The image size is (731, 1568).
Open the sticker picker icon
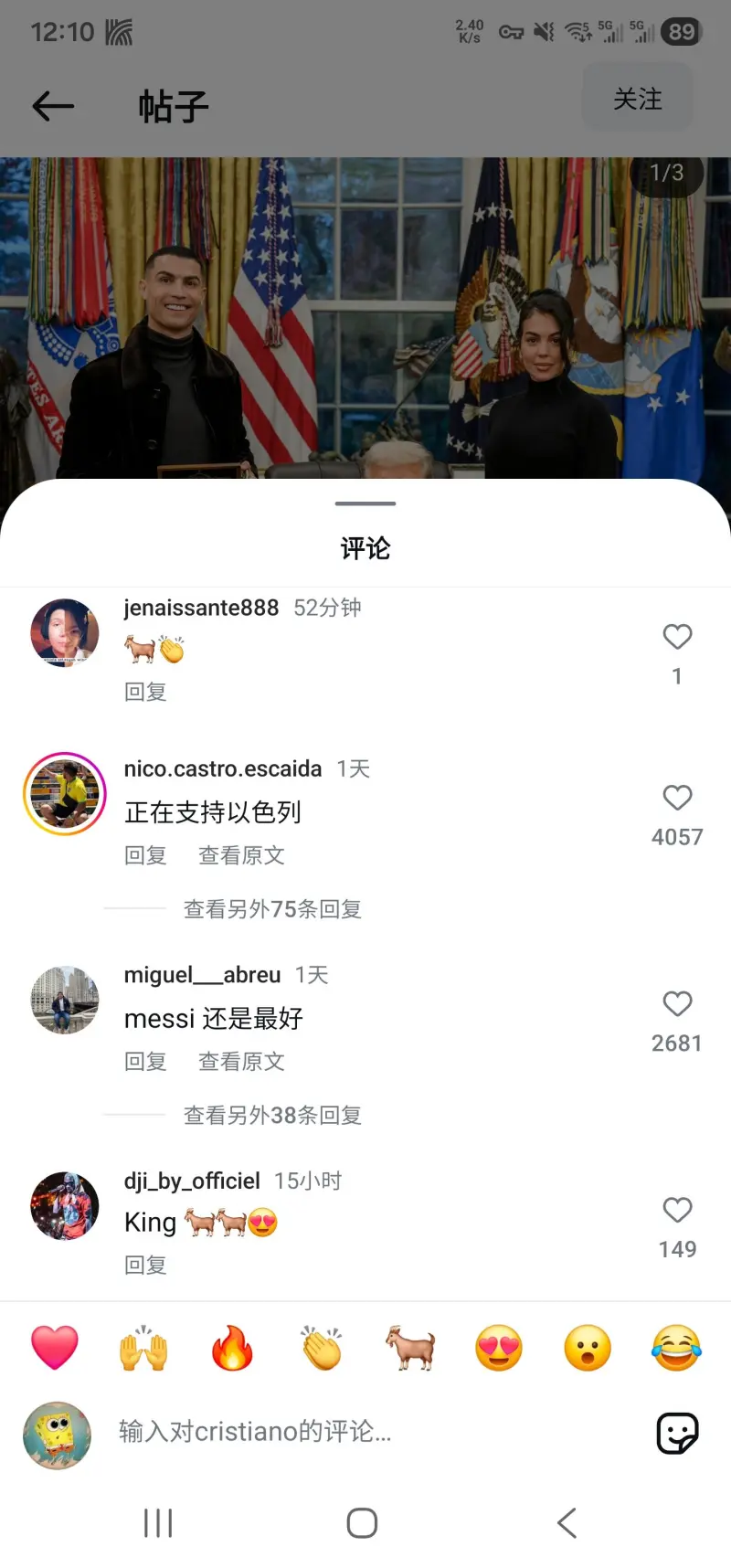click(x=677, y=1433)
